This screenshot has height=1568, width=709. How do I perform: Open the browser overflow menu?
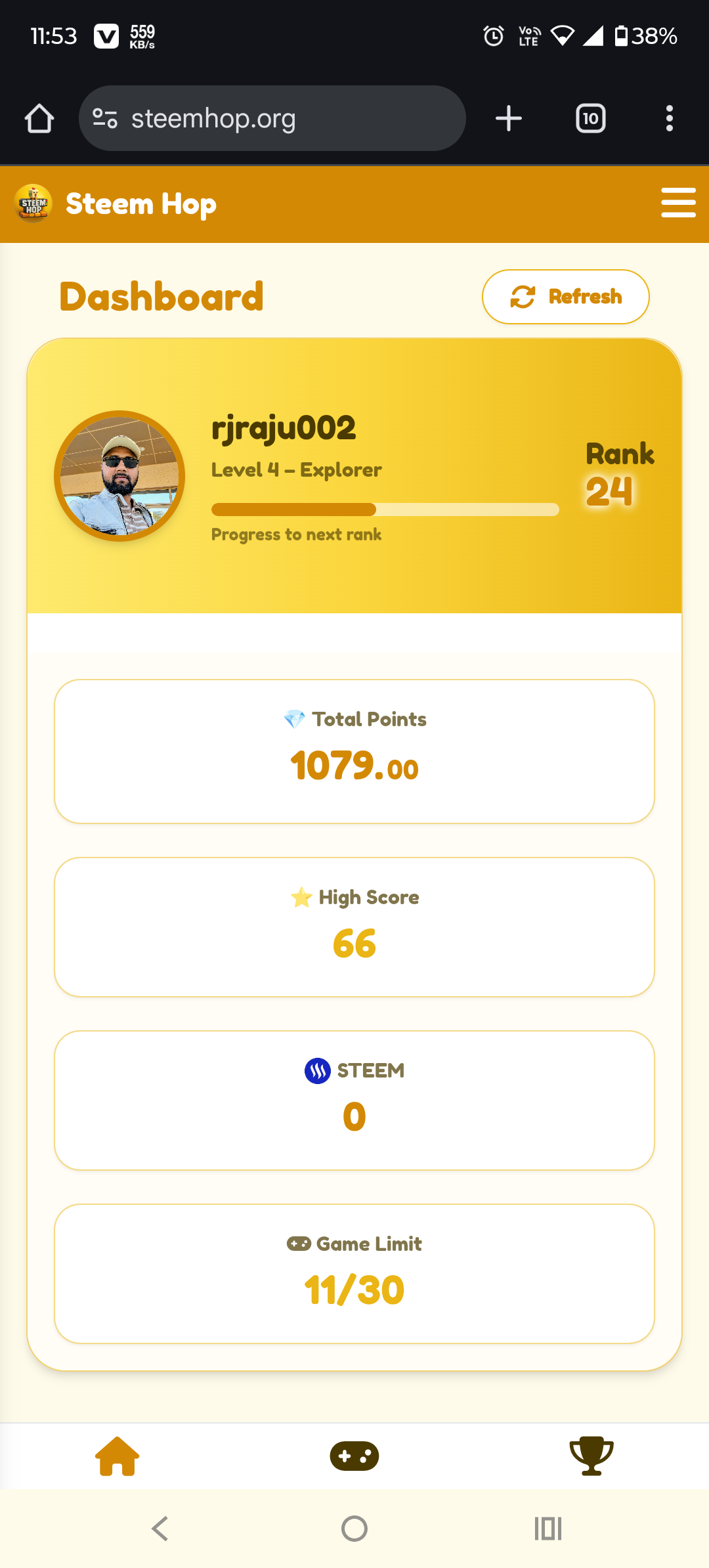[670, 119]
